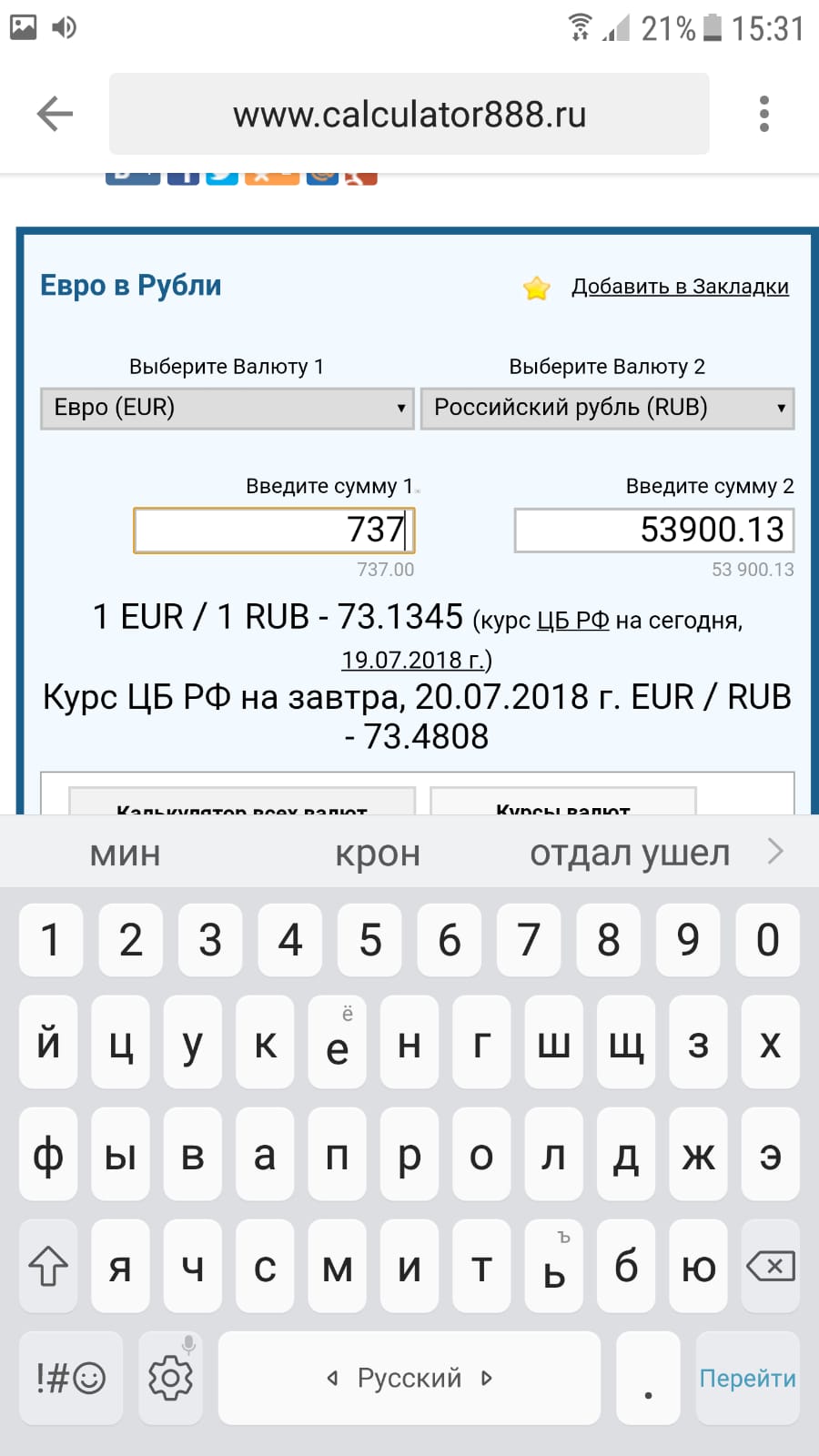
Task: Add the page via Добавить в Закладки
Action: (679, 287)
